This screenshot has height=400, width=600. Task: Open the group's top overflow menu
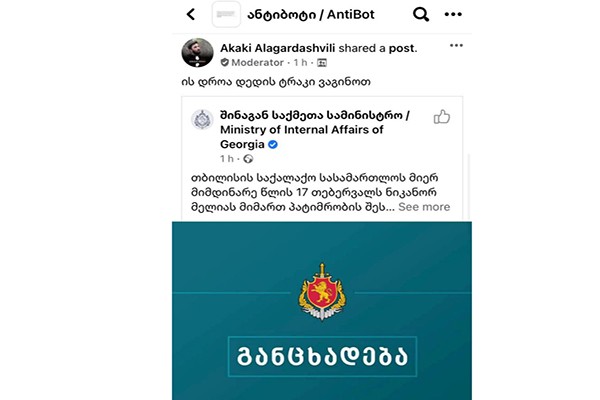tap(454, 14)
